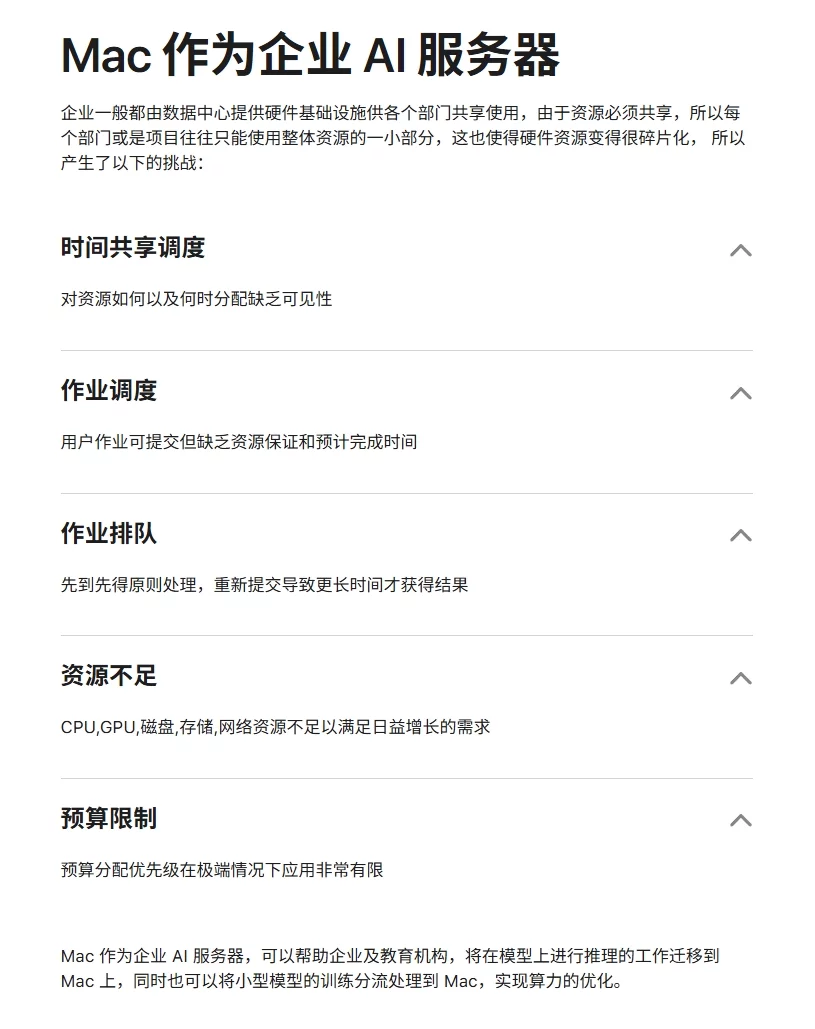Image resolution: width=815 pixels, height=1029 pixels.
Task: Collapse the 时间共享调度 section
Action: tap(740, 250)
